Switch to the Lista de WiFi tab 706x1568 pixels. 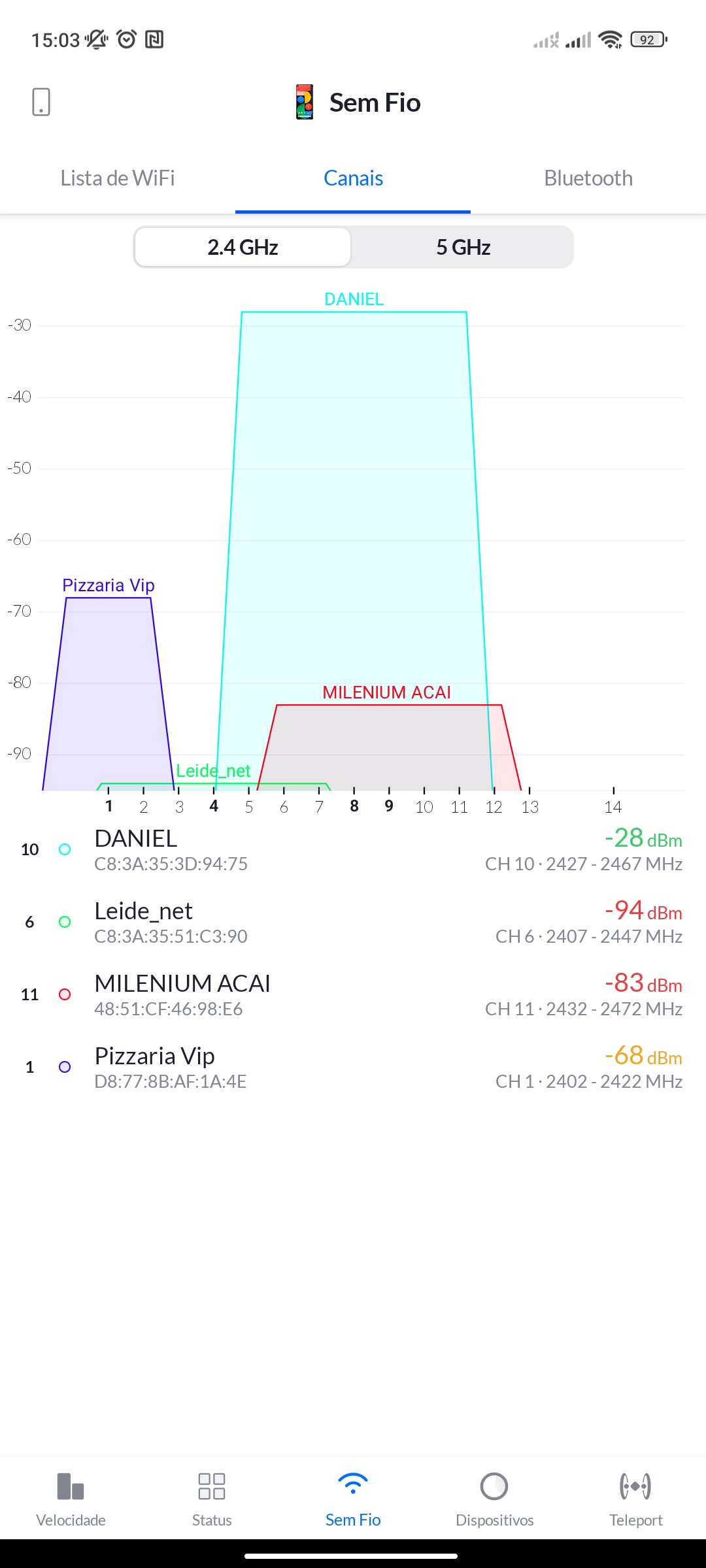(x=118, y=178)
